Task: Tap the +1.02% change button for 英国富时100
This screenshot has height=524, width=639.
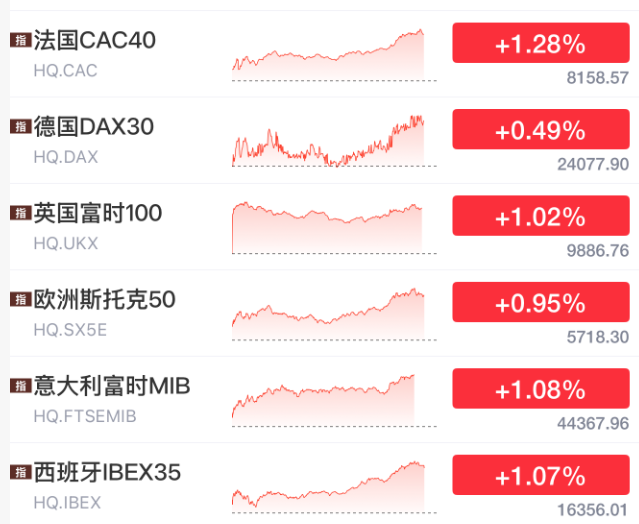Action: [540, 217]
